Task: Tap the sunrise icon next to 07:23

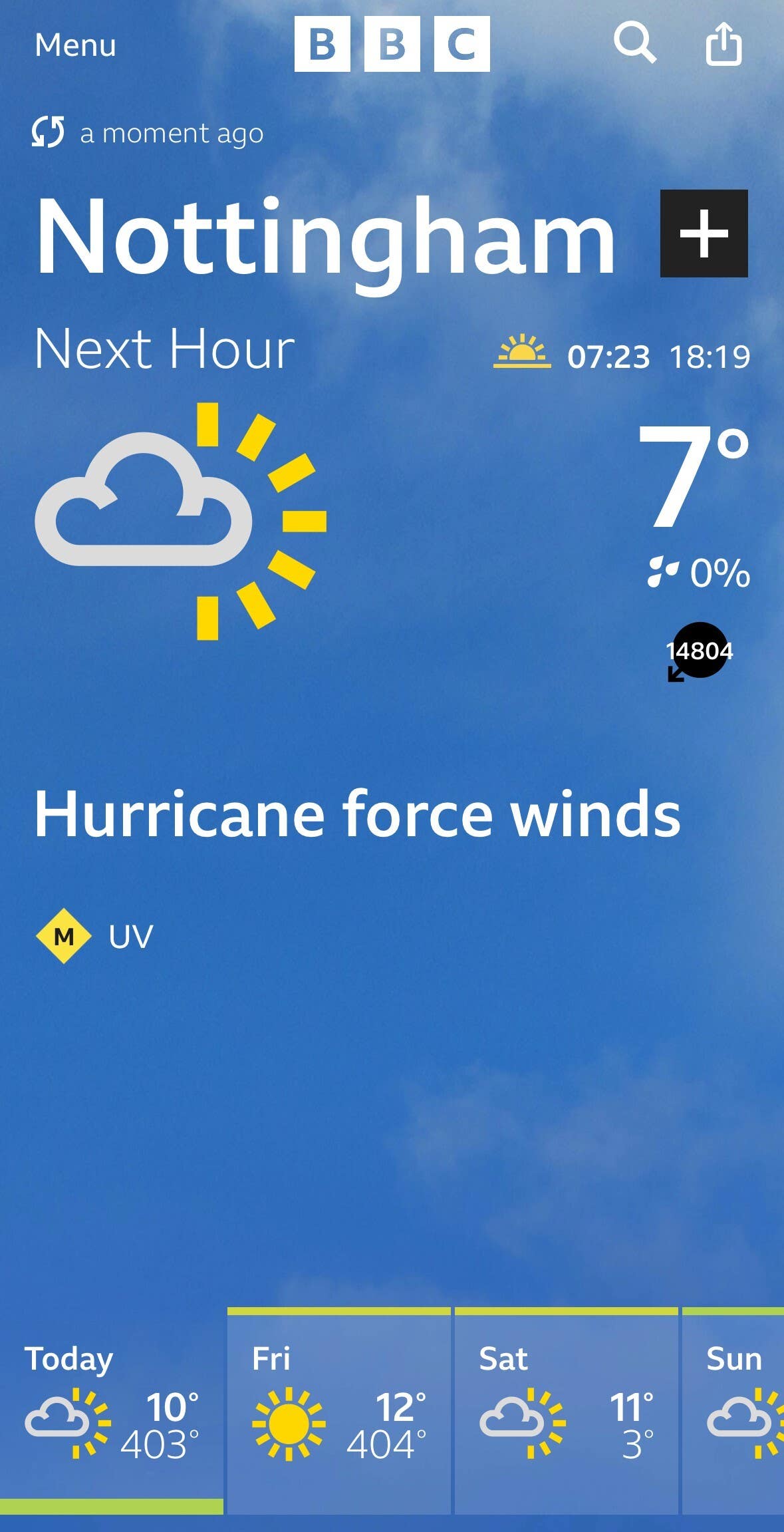Action: click(x=523, y=353)
